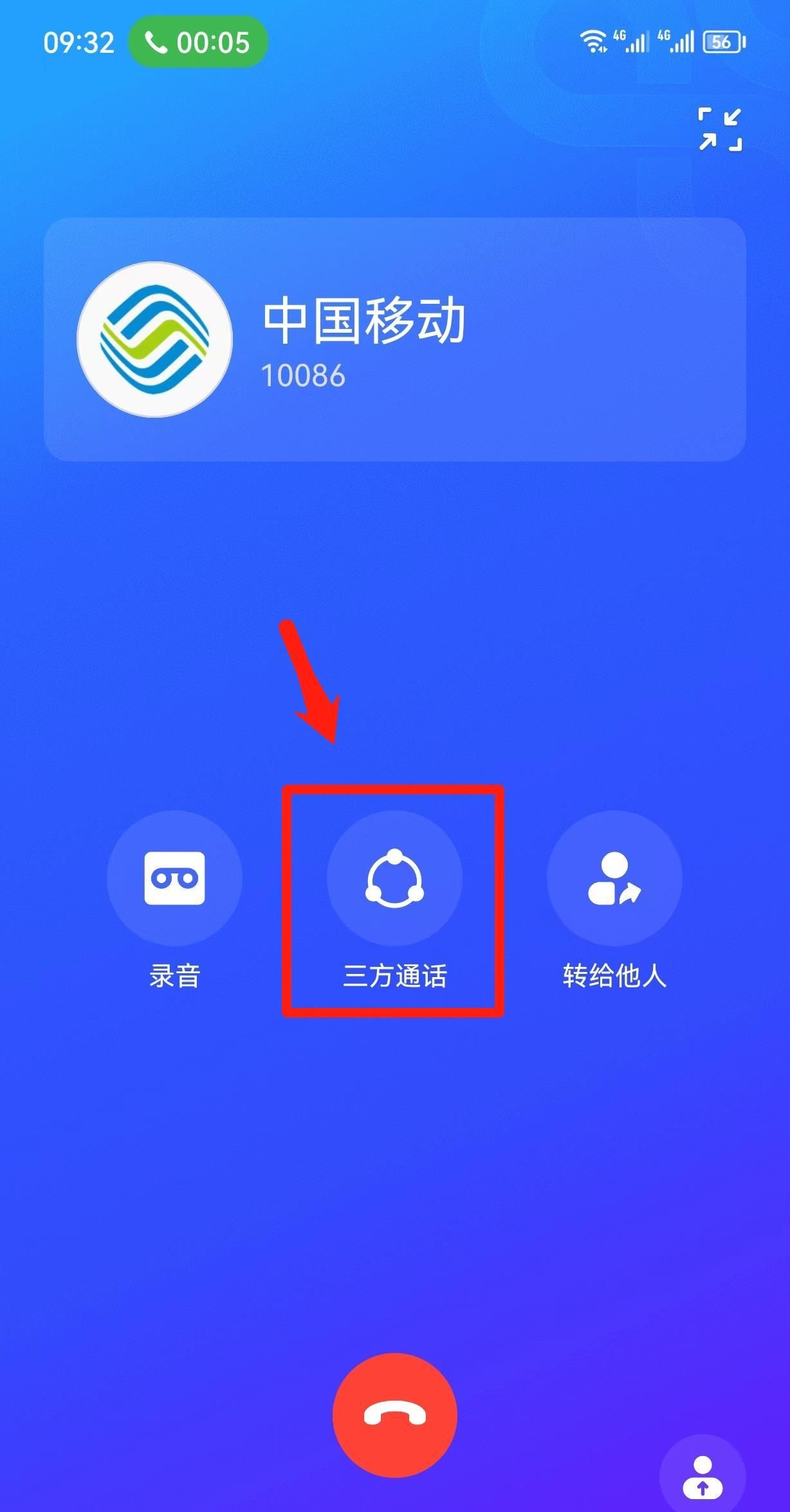Tap the green call duration pill 00:05
The image size is (790, 1512).
[197, 42]
